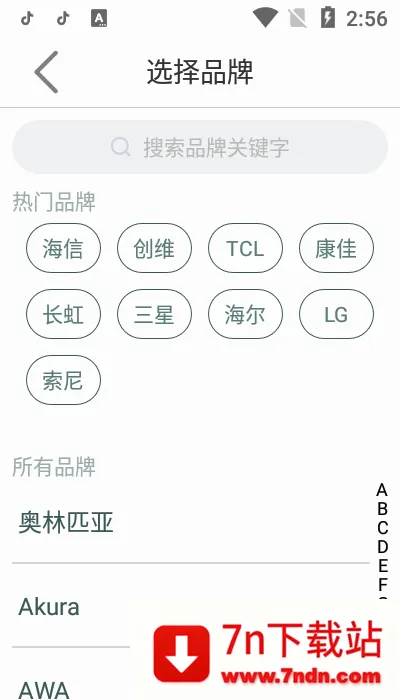Open the 奥林匹亚 brand row
This screenshot has height=700, width=400.
tap(191, 522)
